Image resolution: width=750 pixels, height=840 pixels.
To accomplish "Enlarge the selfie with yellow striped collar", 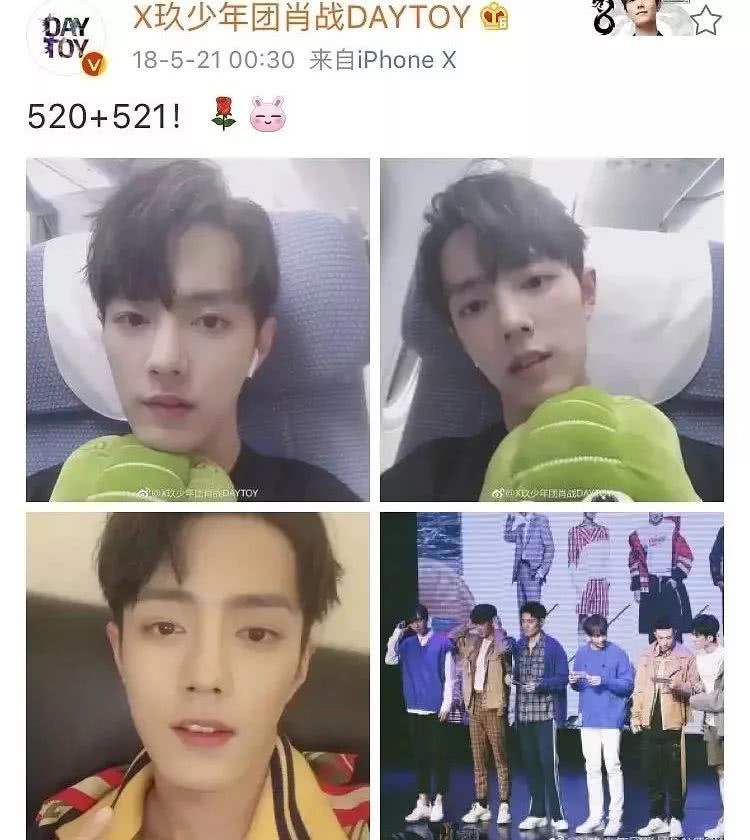I will coord(198,675).
